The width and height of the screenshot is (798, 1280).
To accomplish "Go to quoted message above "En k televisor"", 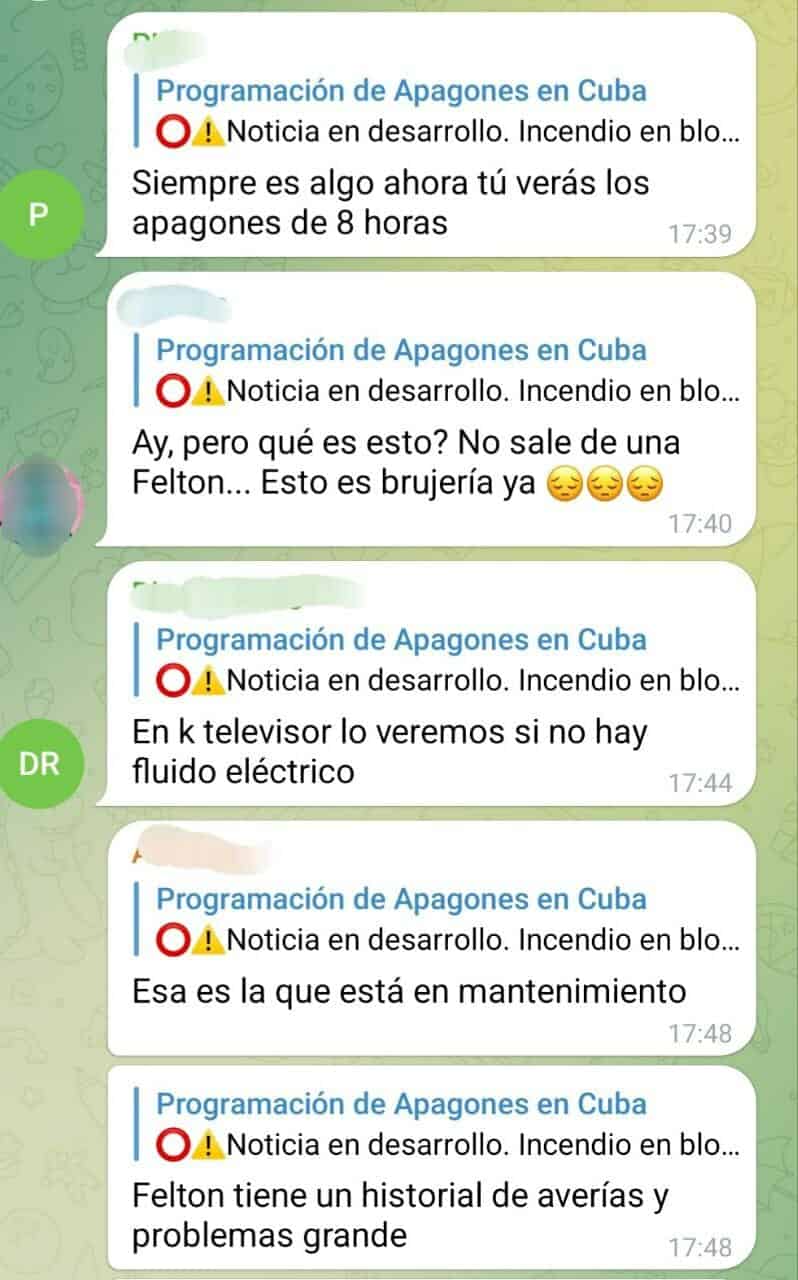I will click(x=437, y=660).
